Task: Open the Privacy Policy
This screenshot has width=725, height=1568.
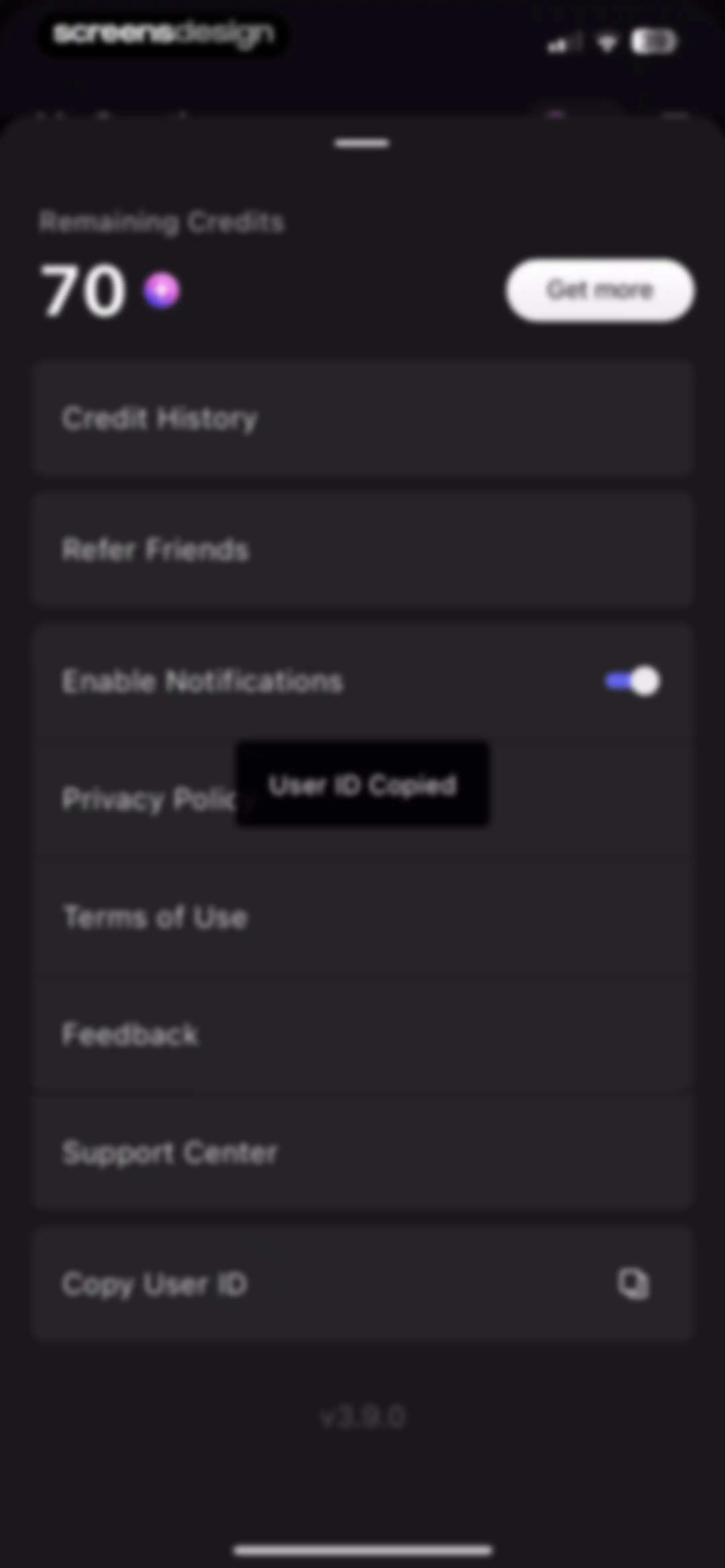Action: (x=363, y=799)
